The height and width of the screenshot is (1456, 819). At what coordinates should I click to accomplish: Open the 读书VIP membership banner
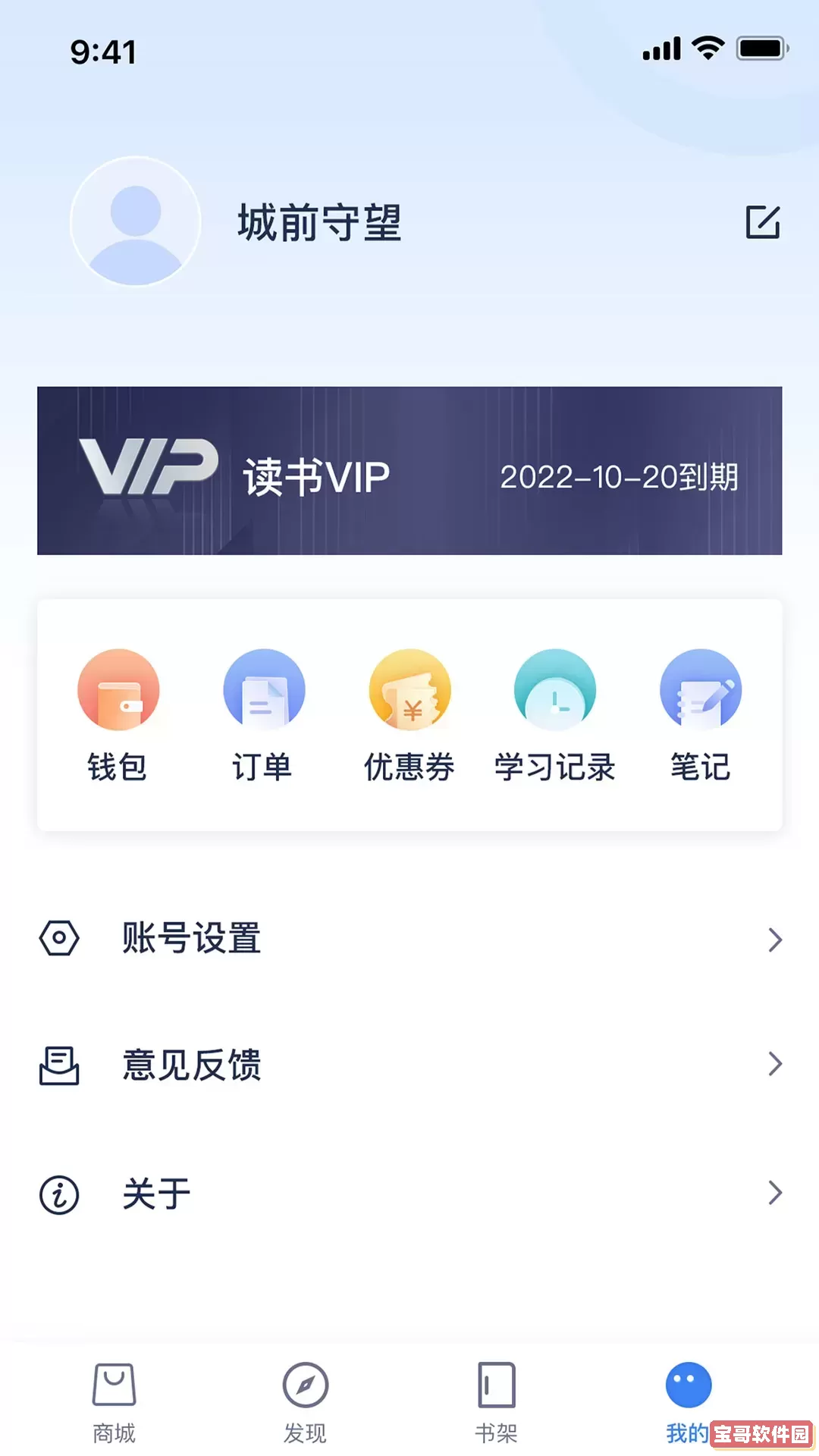click(409, 471)
